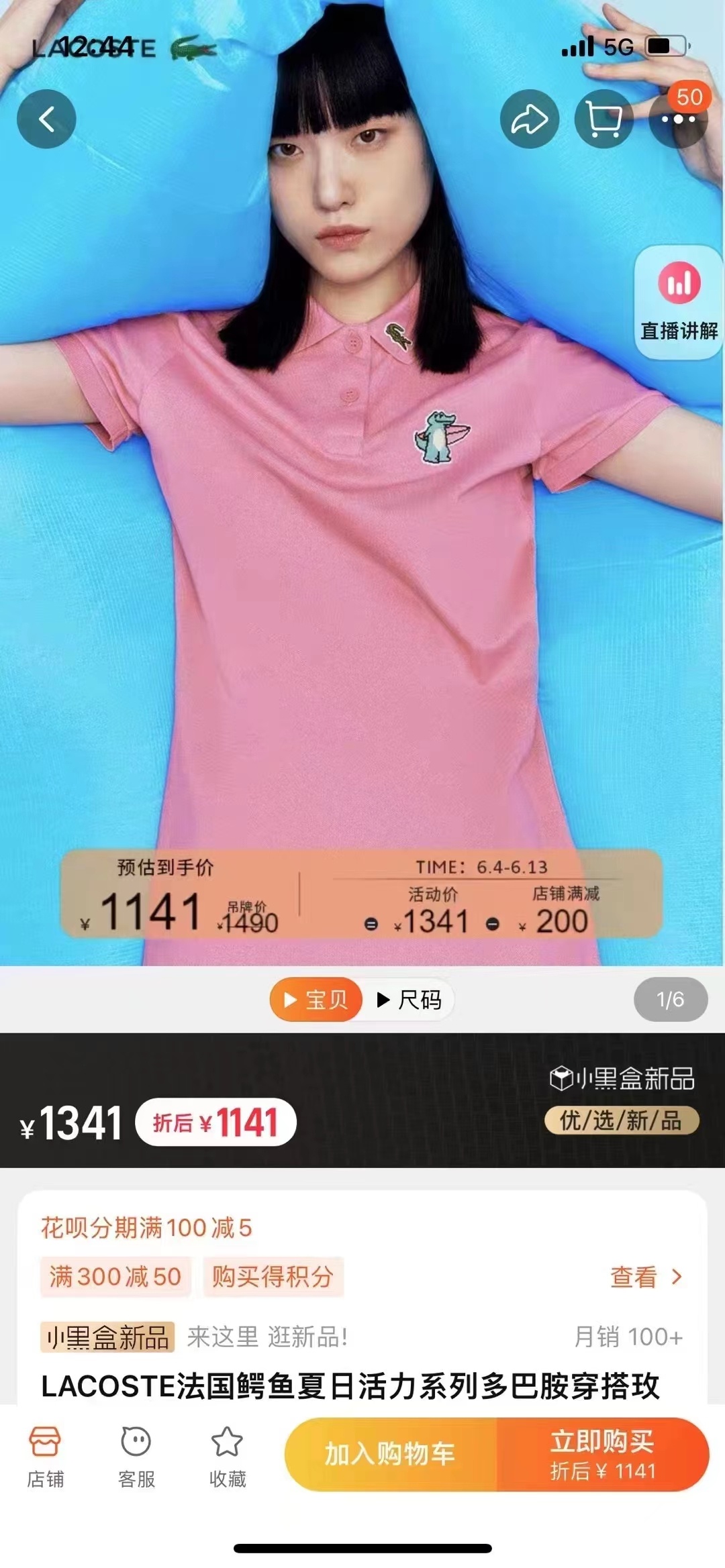
Task: Select the 宝贝 media tab
Action: point(316,1000)
